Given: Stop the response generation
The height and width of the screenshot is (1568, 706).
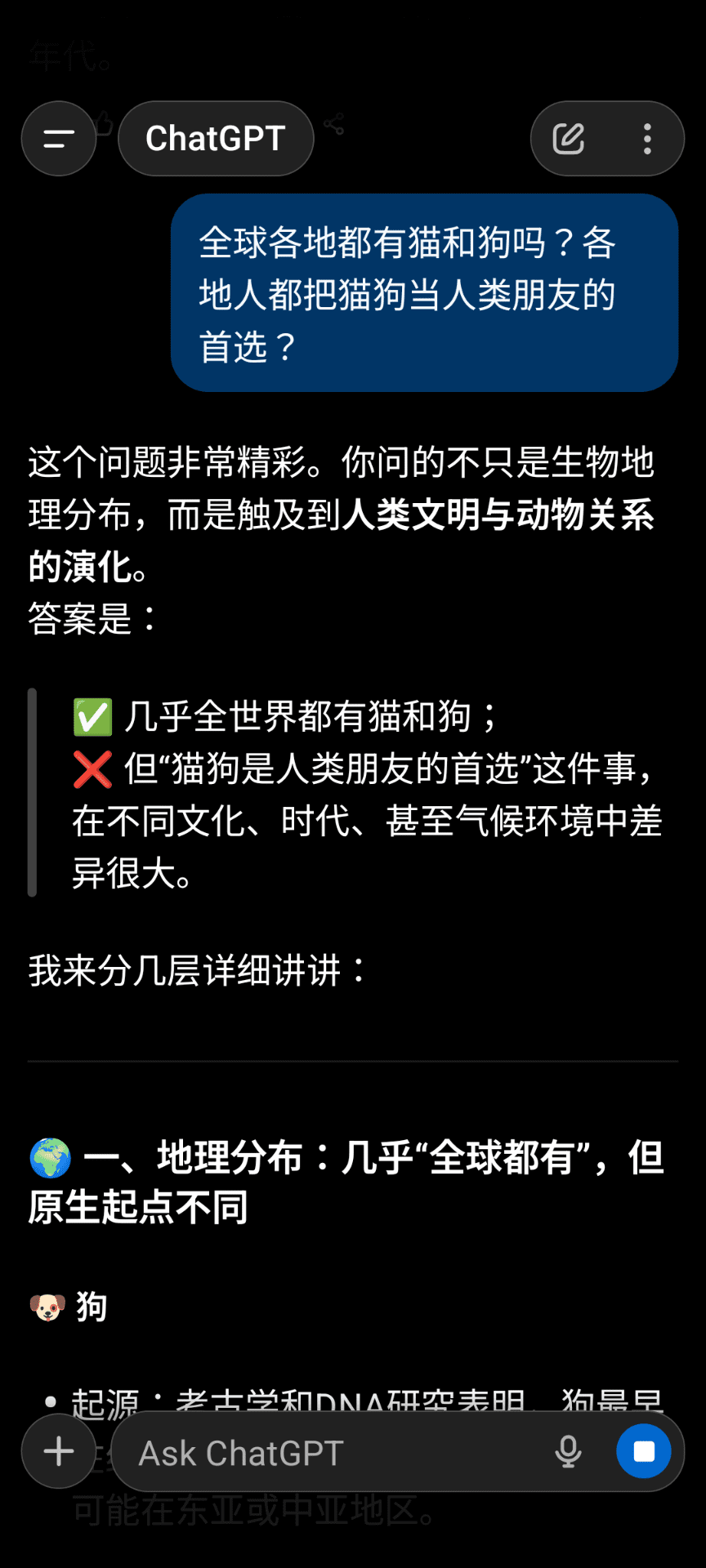Looking at the screenshot, I should (644, 1452).
